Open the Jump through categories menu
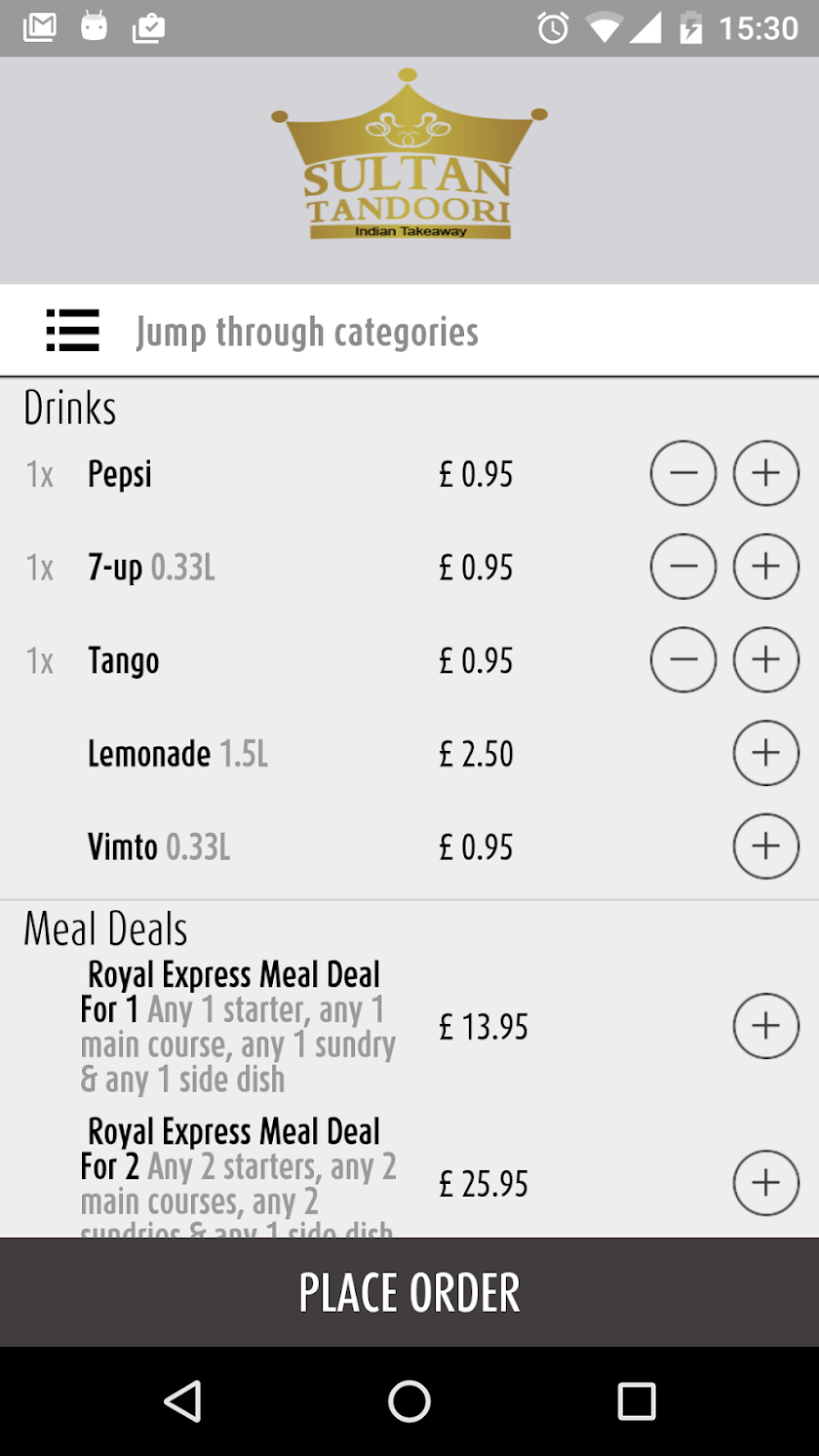 73,331
